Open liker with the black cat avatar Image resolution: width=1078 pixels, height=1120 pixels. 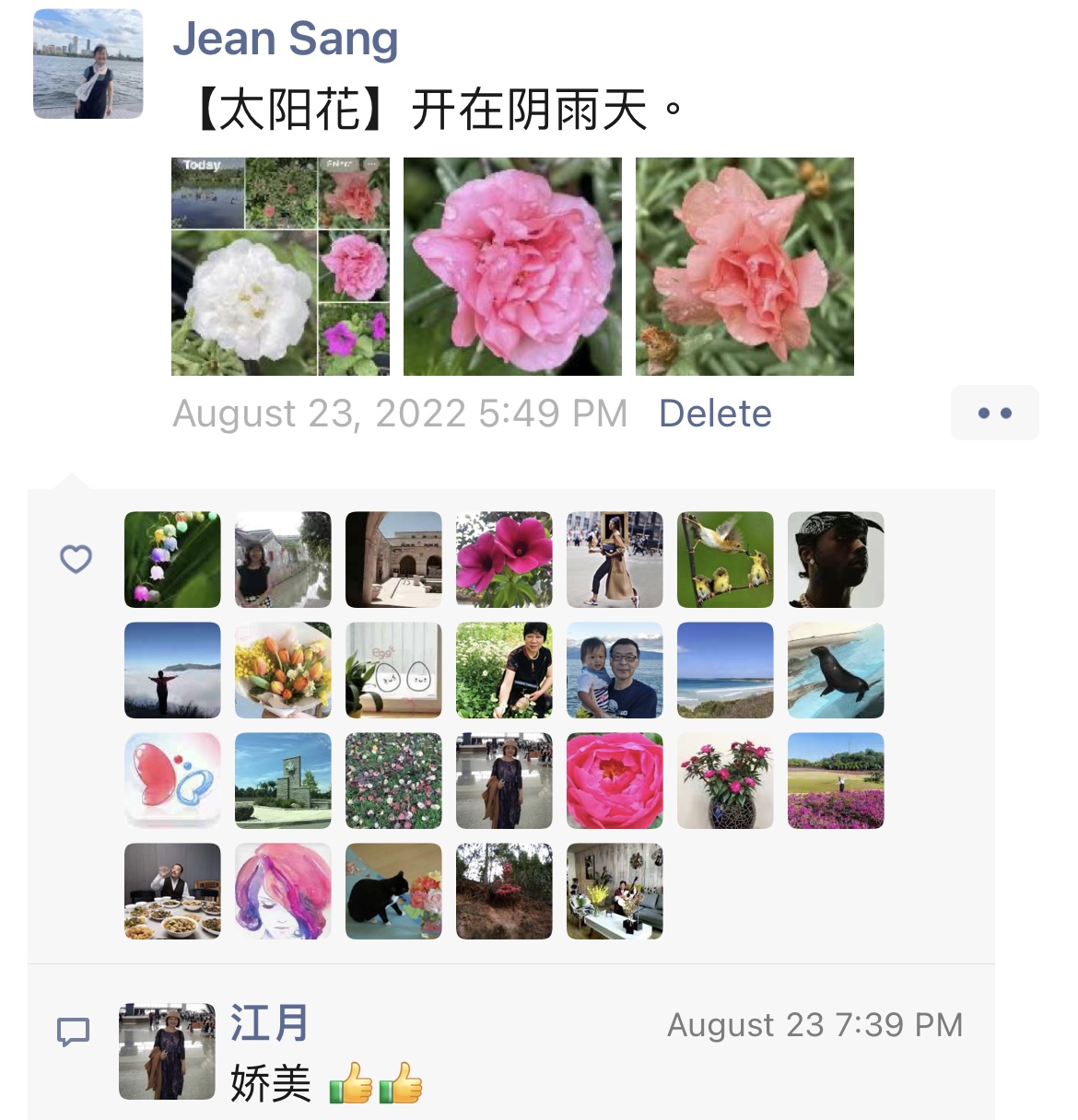(x=393, y=891)
